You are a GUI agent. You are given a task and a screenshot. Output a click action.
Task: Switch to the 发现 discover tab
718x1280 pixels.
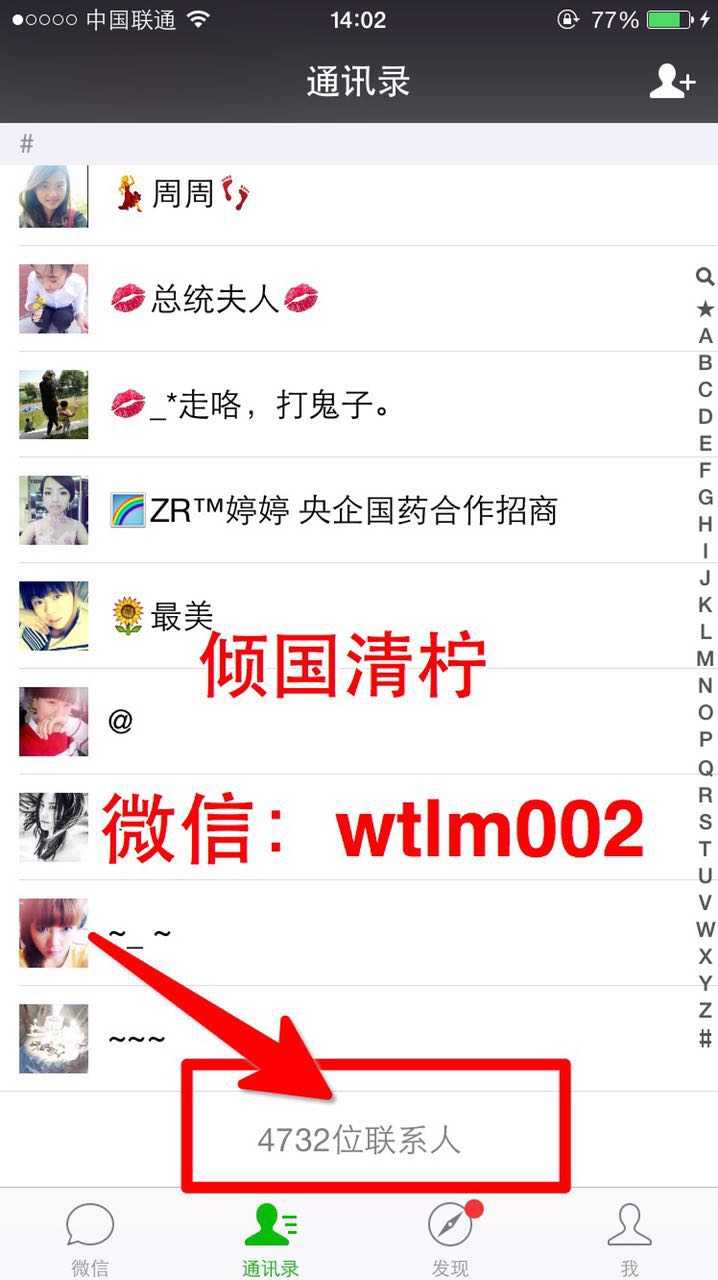[x=450, y=1237]
